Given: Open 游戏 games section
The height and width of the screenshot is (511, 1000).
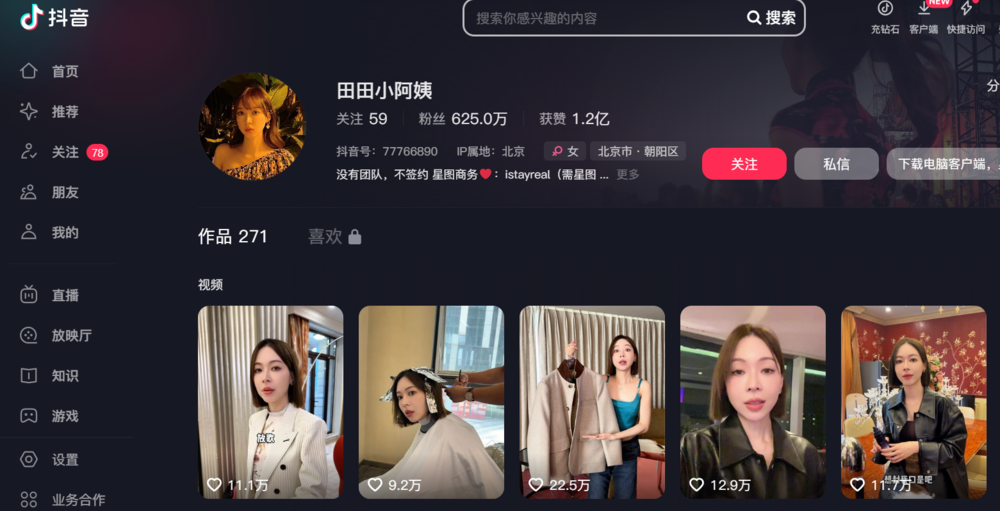Looking at the screenshot, I should tap(64, 416).
